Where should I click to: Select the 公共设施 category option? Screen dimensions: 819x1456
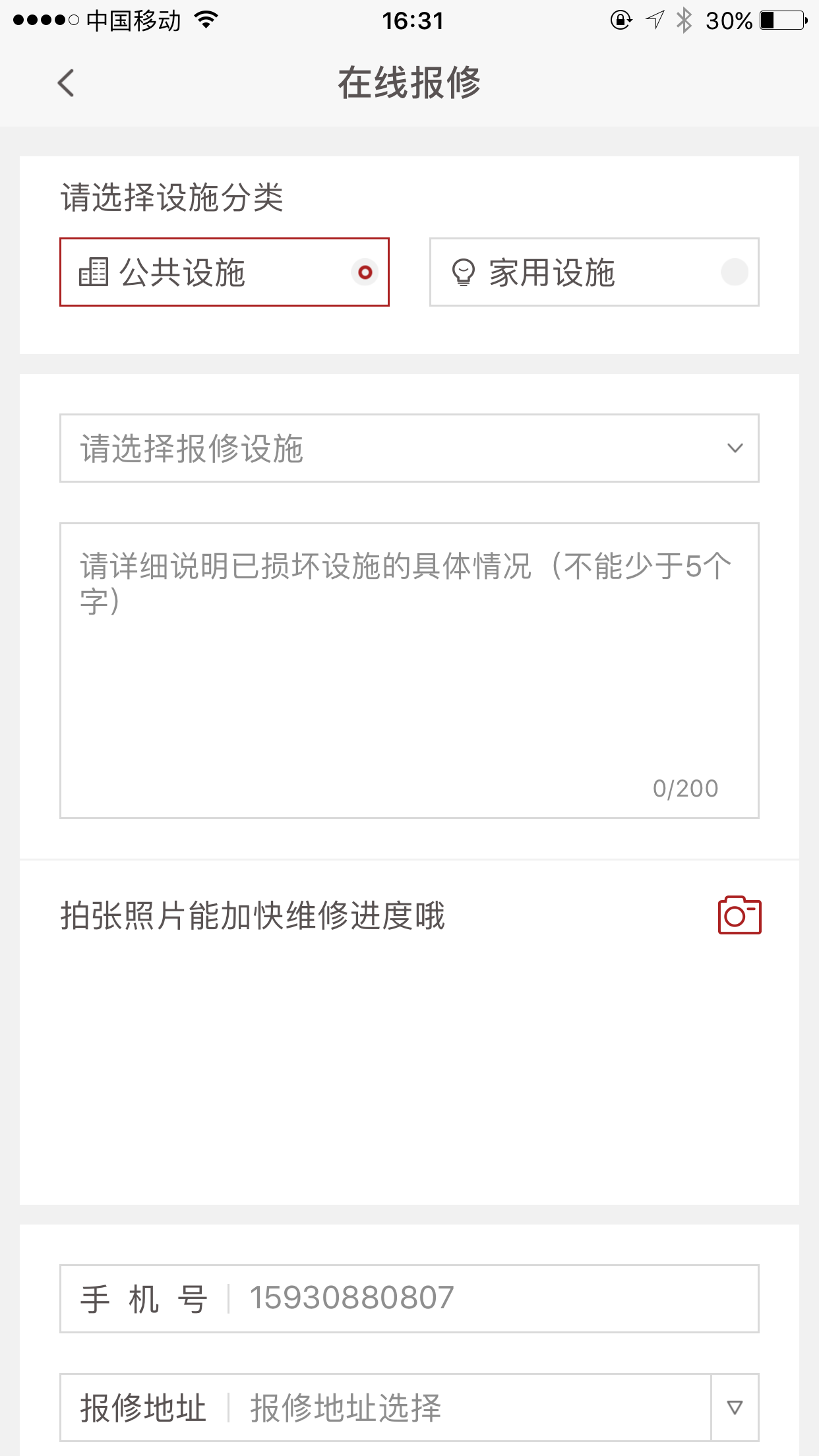224,272
